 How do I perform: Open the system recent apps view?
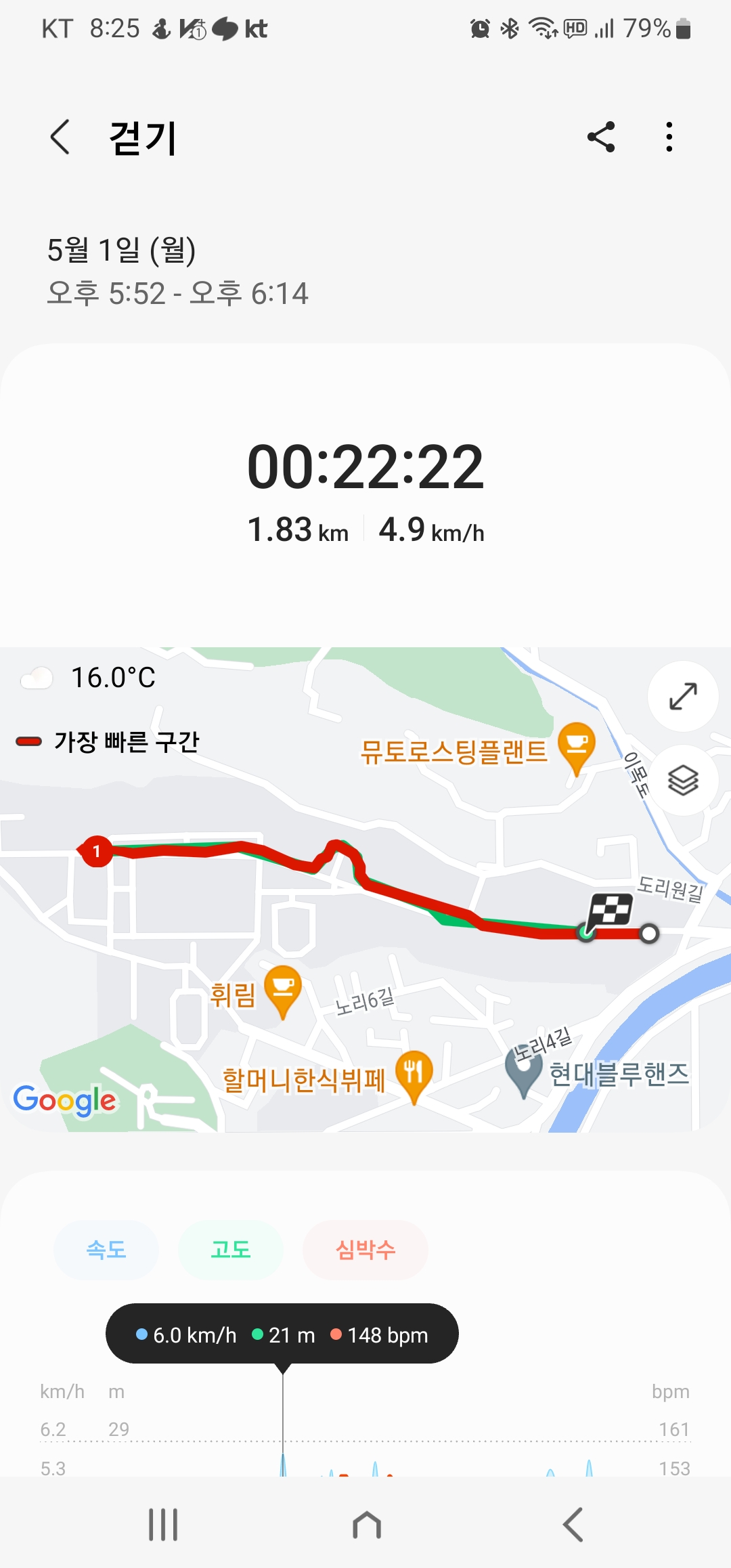(163, 1525)
